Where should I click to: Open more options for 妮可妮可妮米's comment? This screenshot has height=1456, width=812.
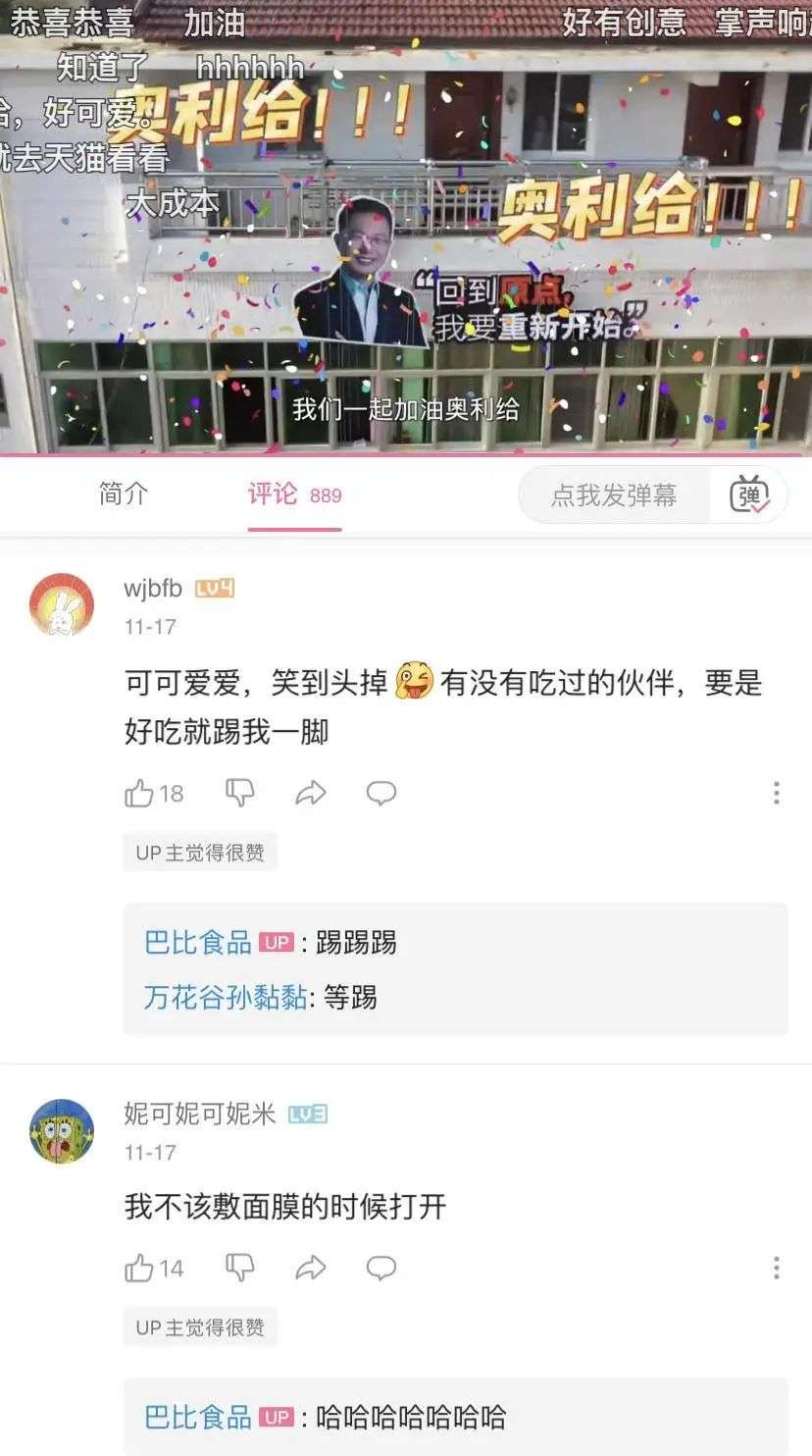(x=776, y=1269)
